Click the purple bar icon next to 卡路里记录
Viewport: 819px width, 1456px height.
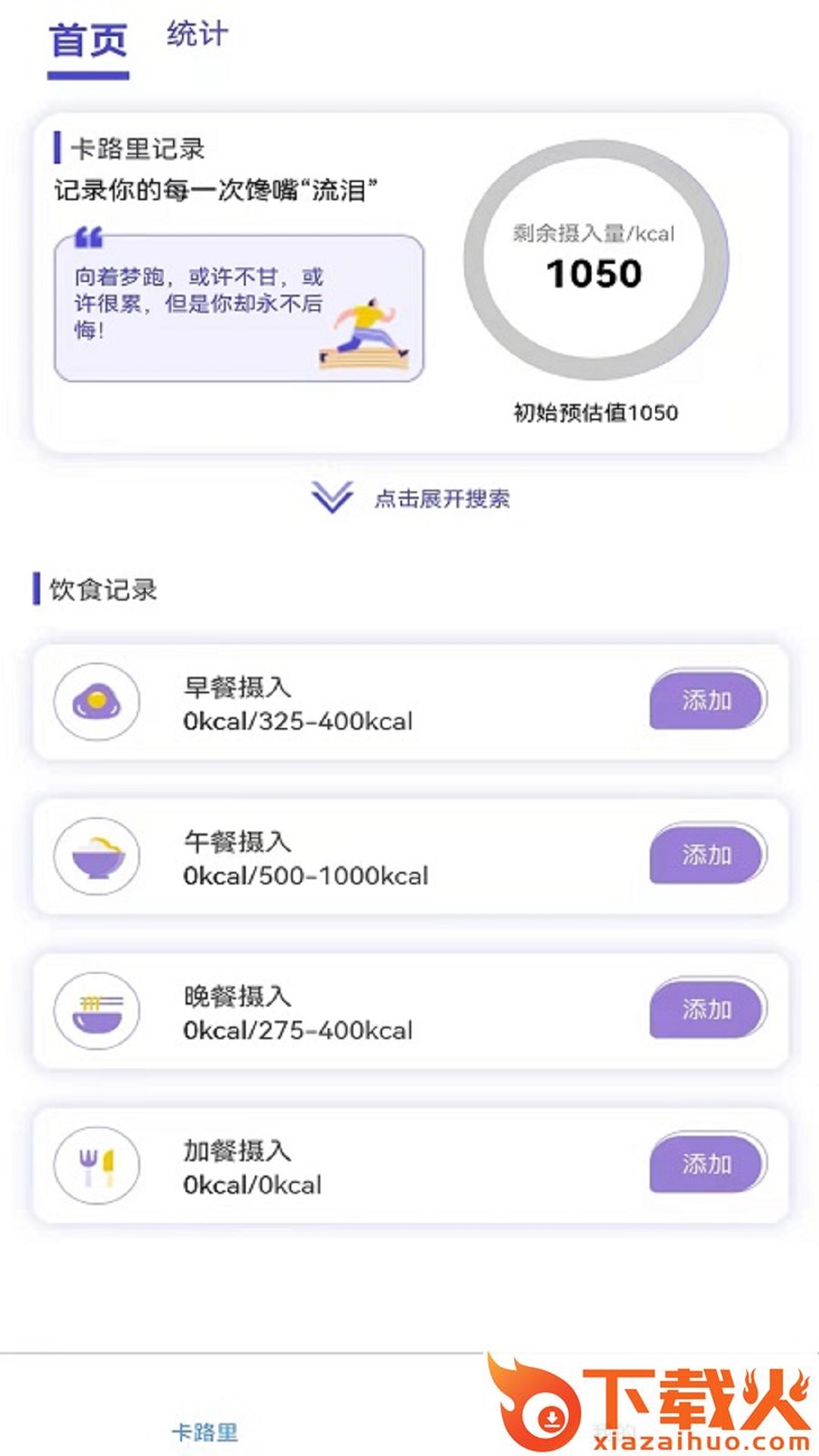58,147
